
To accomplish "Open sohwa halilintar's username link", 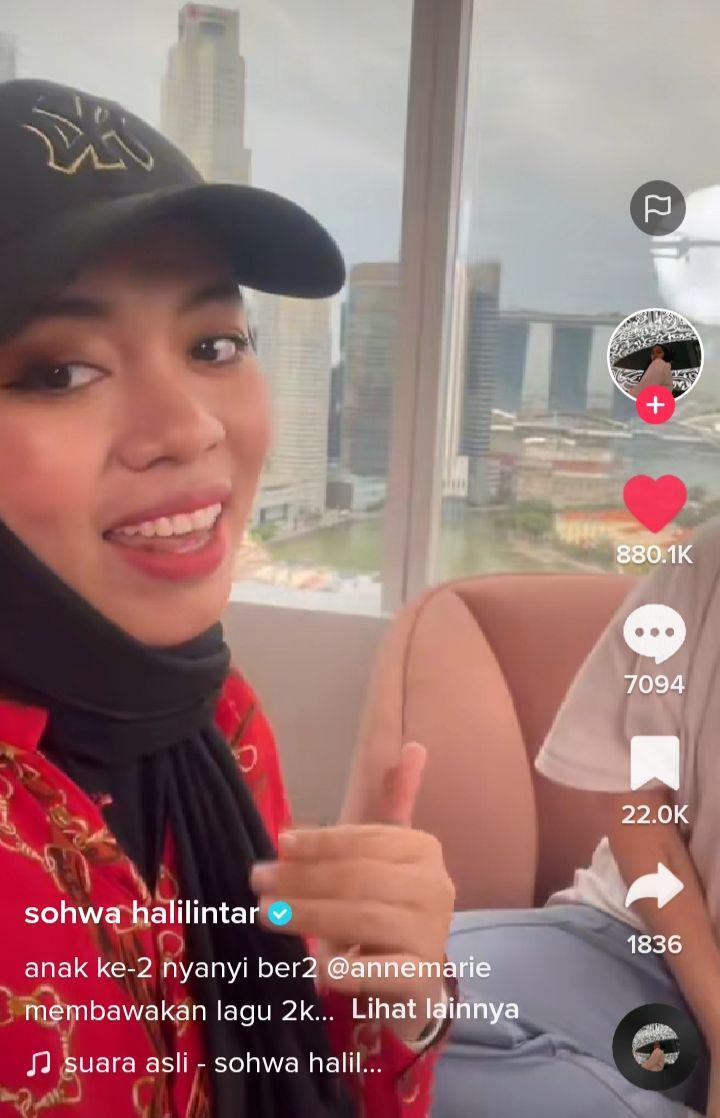I will 141,913.
